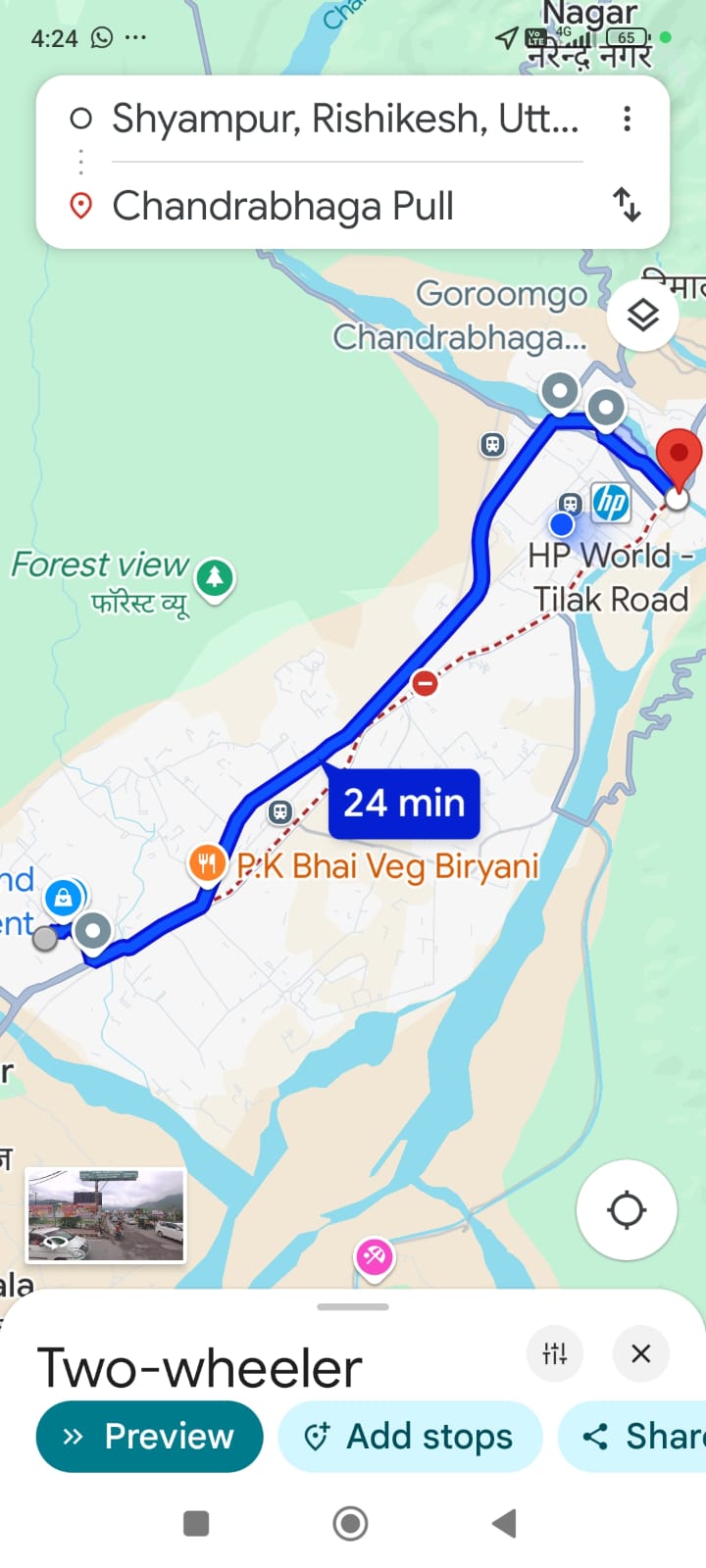The height and width of the screenshot is (1568, 706).
Task: Open the street view thumbnail
Action: point(106,1215)
